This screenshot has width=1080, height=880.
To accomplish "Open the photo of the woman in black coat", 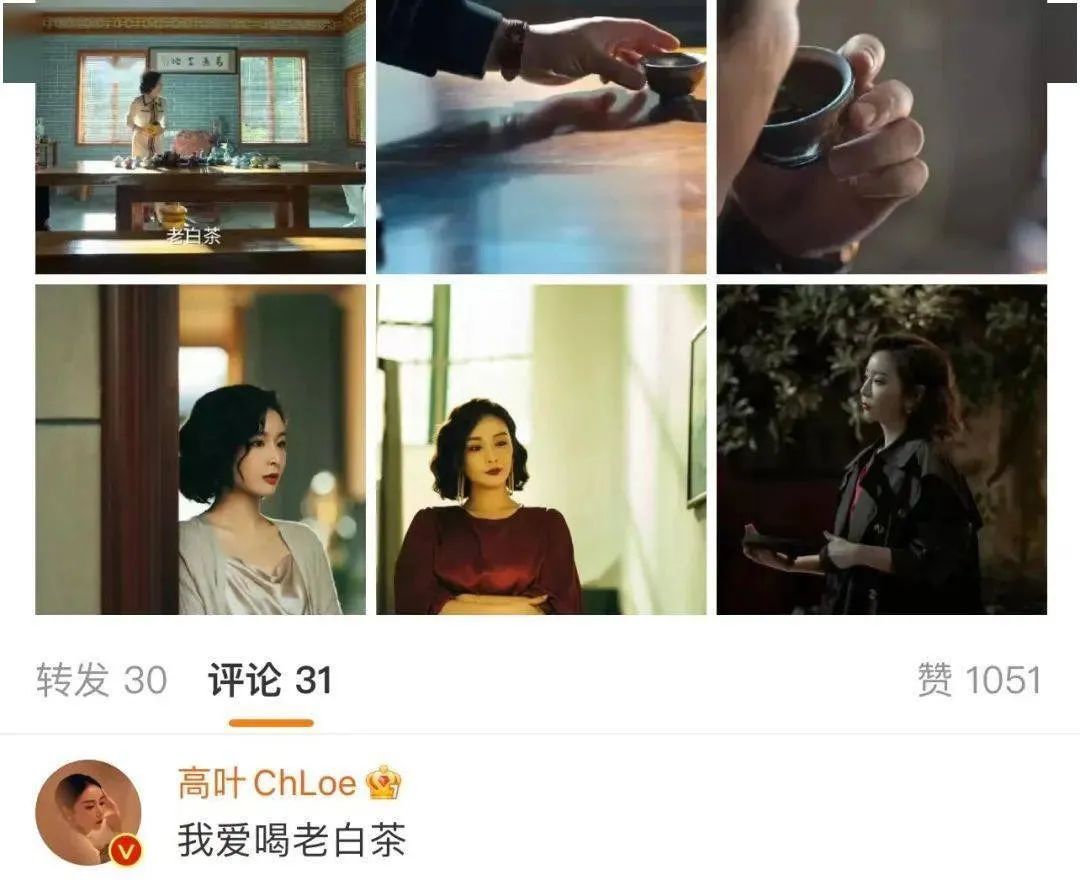I will [881, 449].
